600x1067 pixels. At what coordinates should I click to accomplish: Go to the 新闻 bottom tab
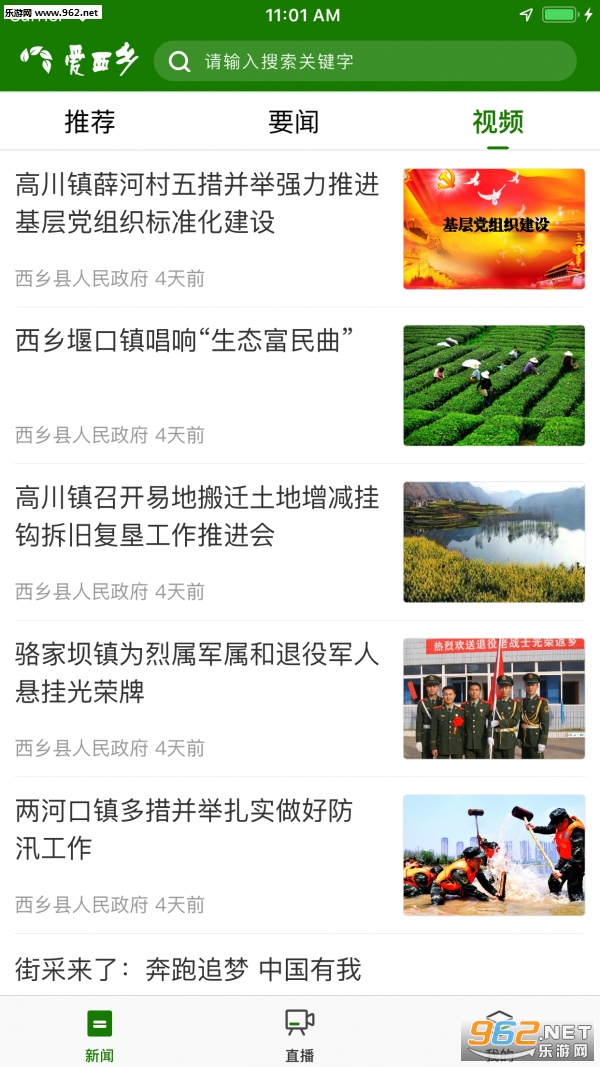tap(99, 1034)
